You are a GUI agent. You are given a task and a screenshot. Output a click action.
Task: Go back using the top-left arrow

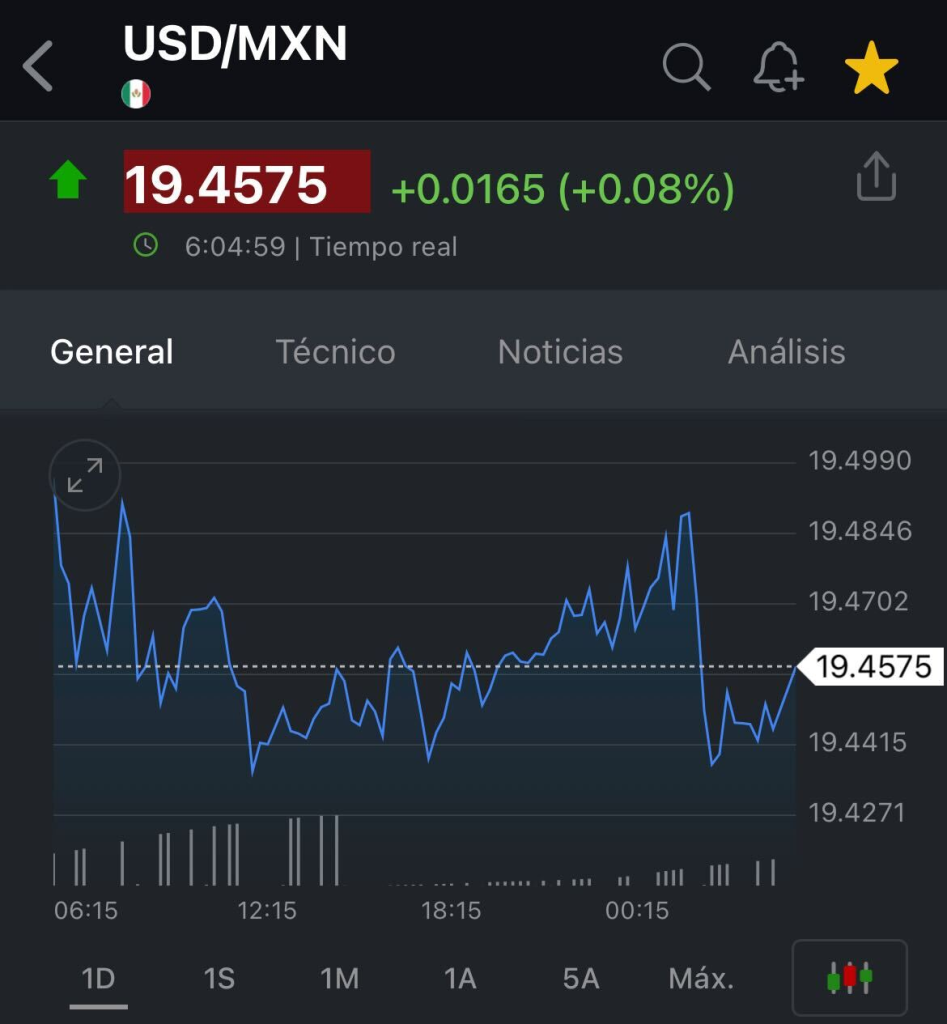[38, 68]
